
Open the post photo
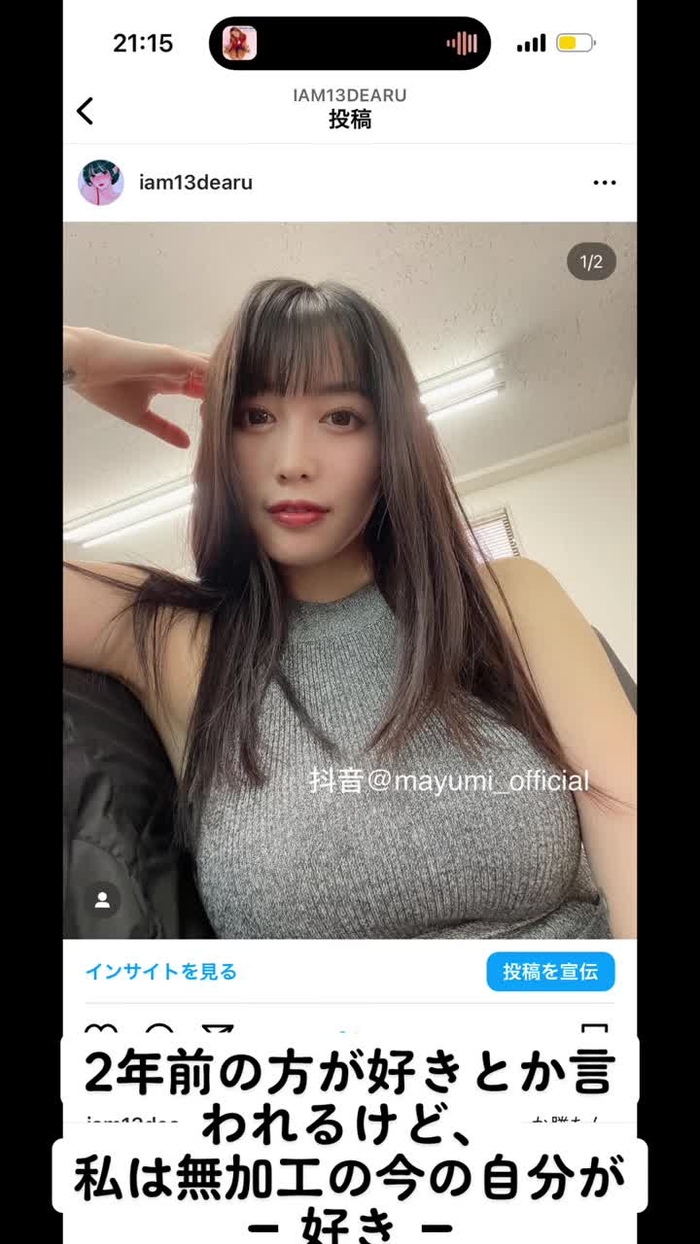350,580
